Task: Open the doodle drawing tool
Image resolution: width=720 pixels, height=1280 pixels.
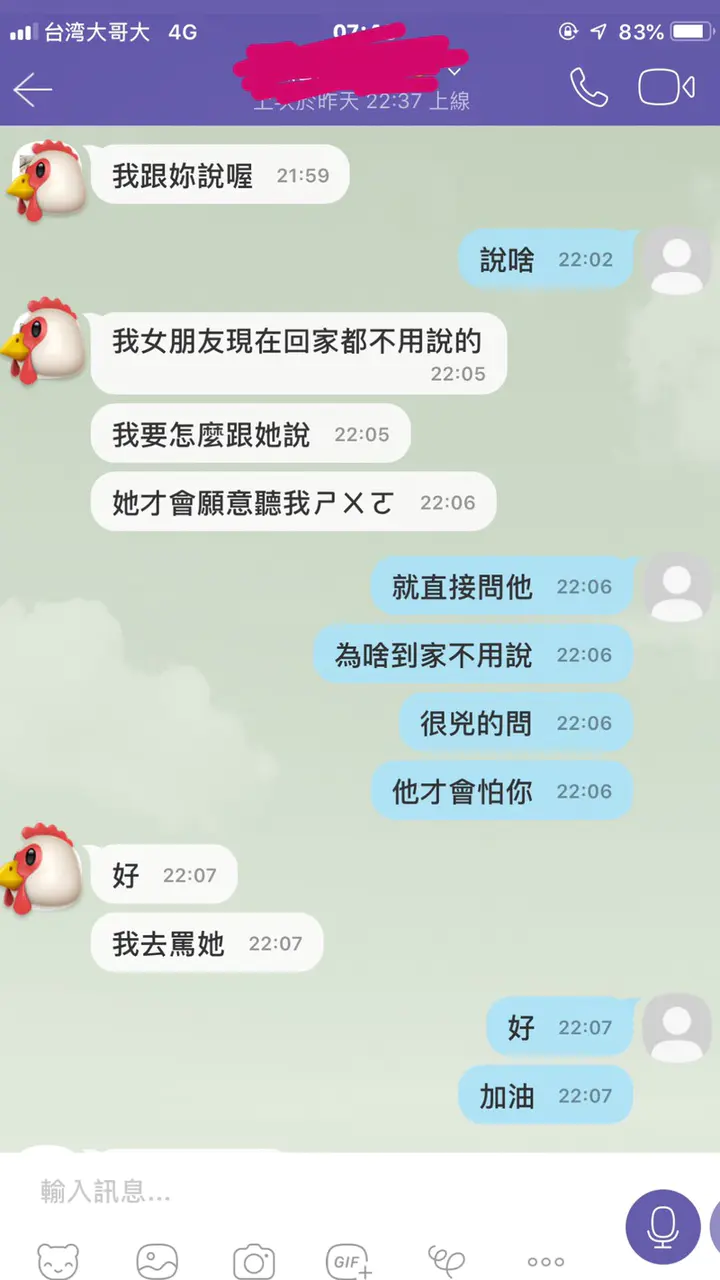Action: click(446, 1259)
